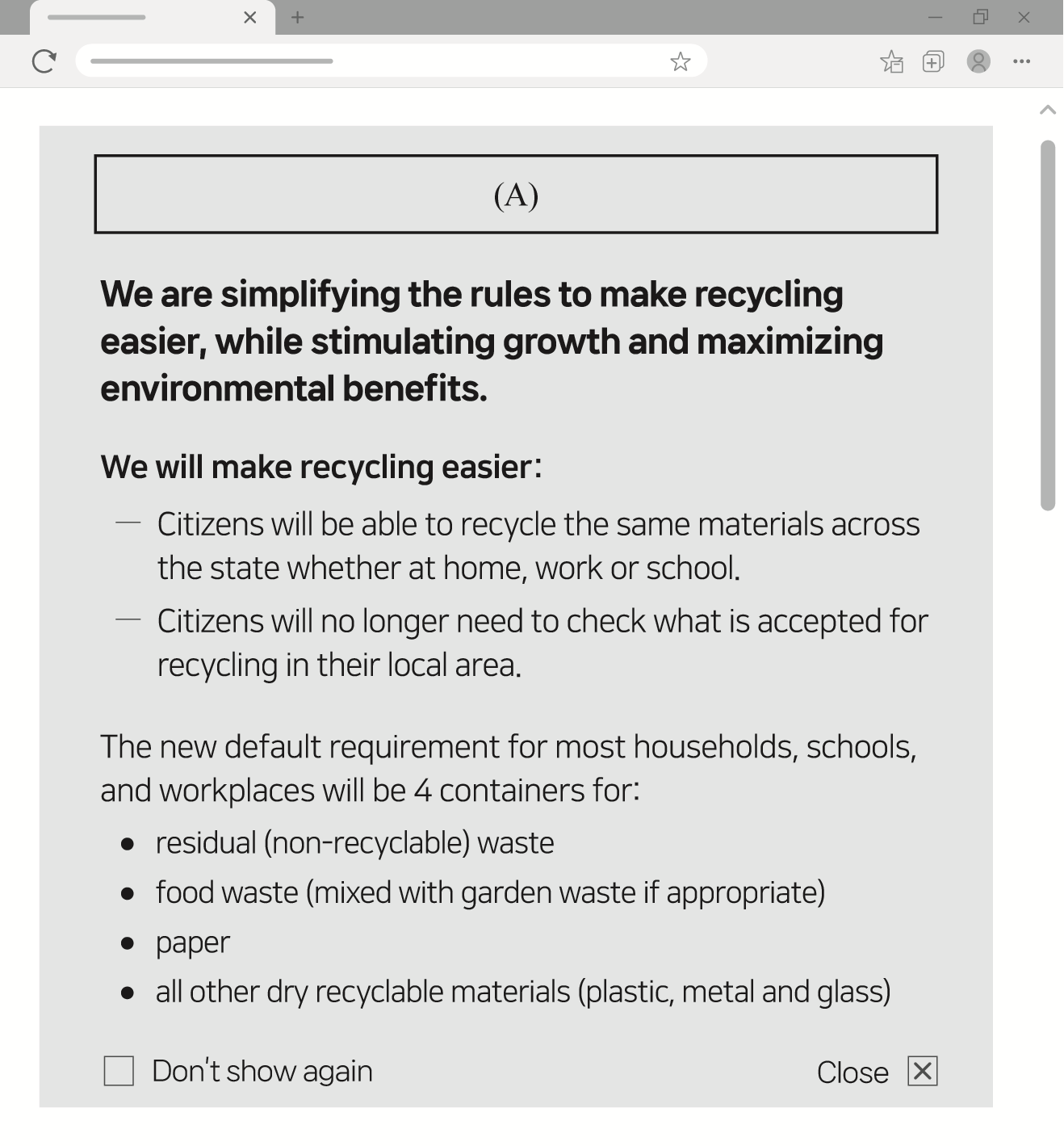
Task: Open the profile account icon
Action: (x=978, y=61)
